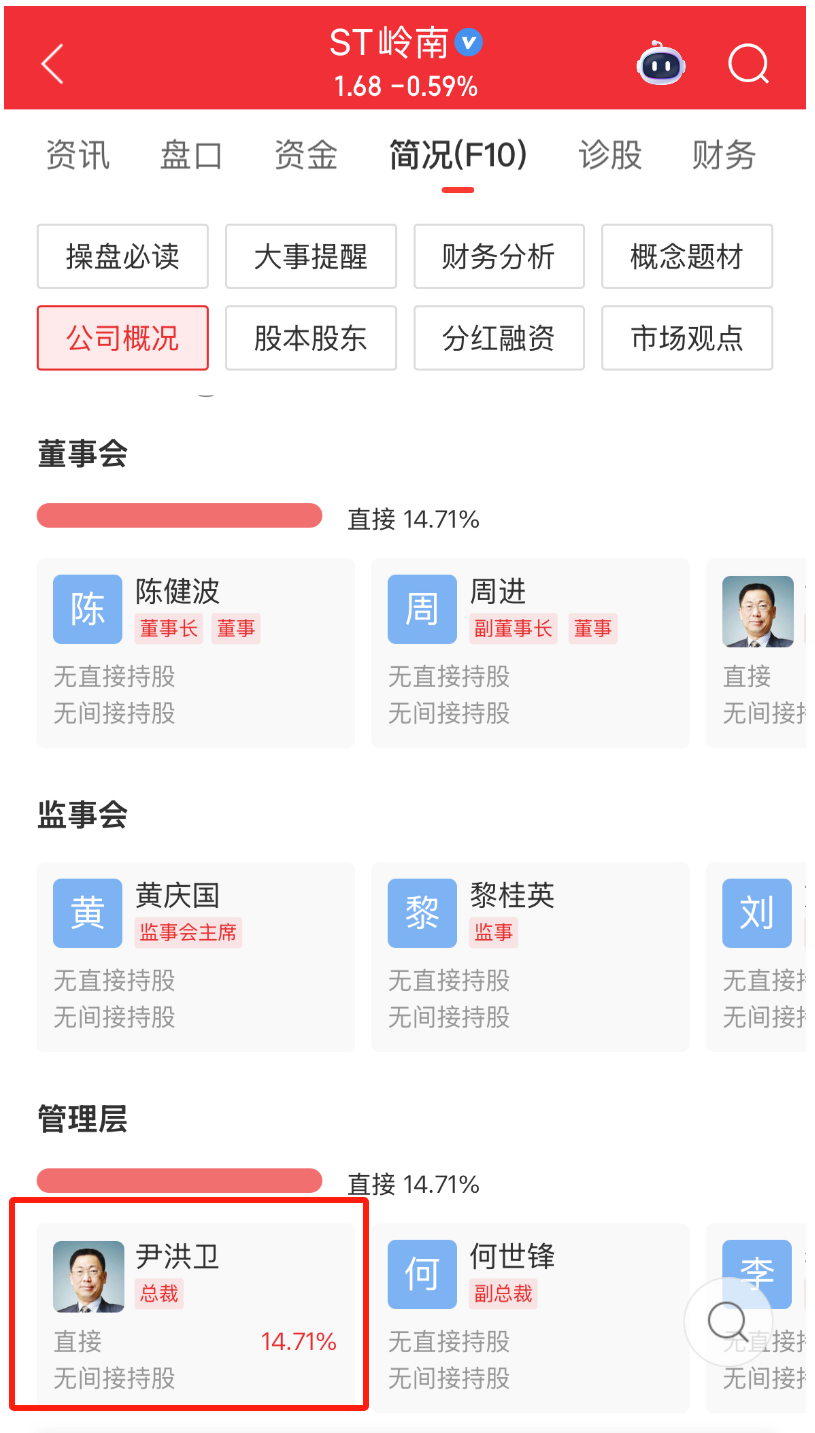Select the 市场观点 chip
Viewport: 815px width, 1433px height.
tap(687, 338)
